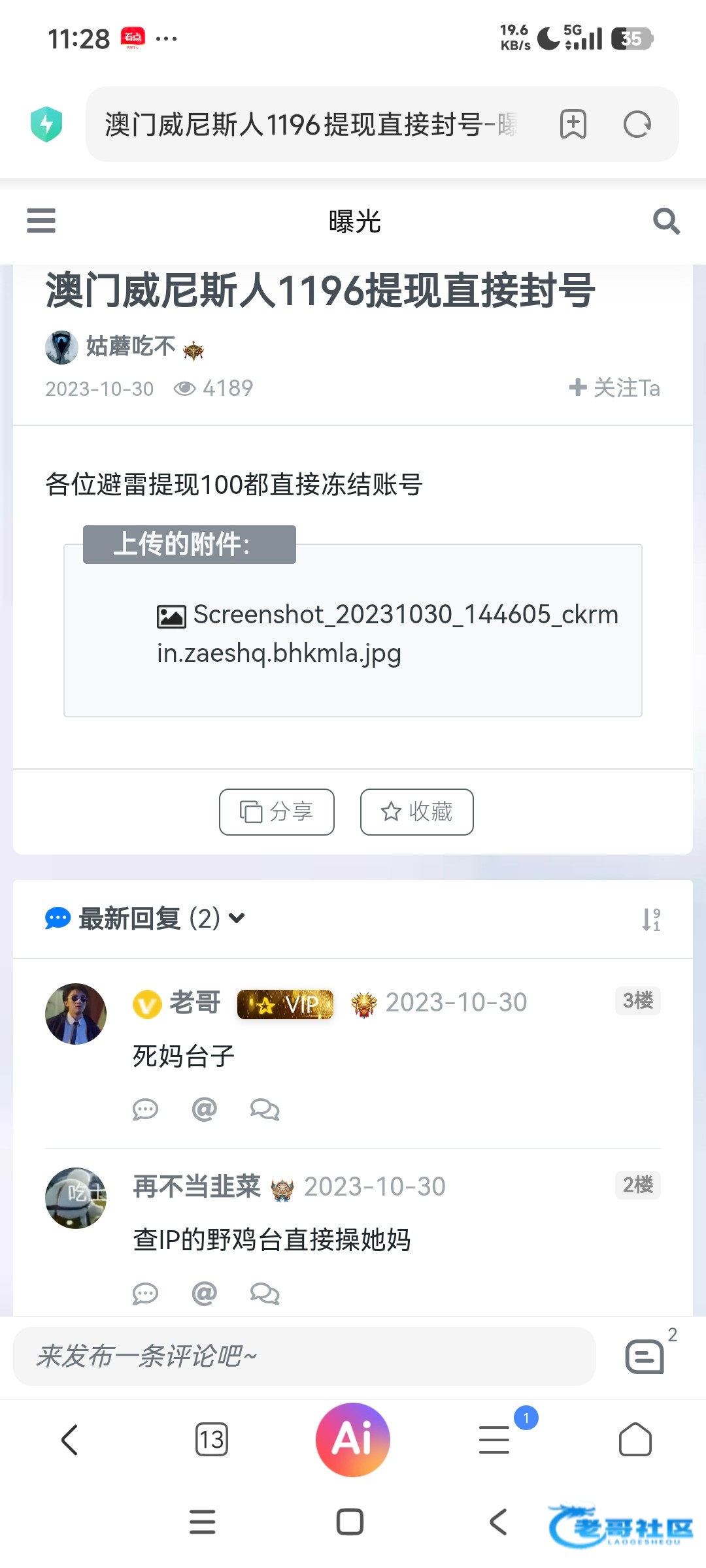Open the site search magnifier
Screen dimensions: 706x1568
666,221
